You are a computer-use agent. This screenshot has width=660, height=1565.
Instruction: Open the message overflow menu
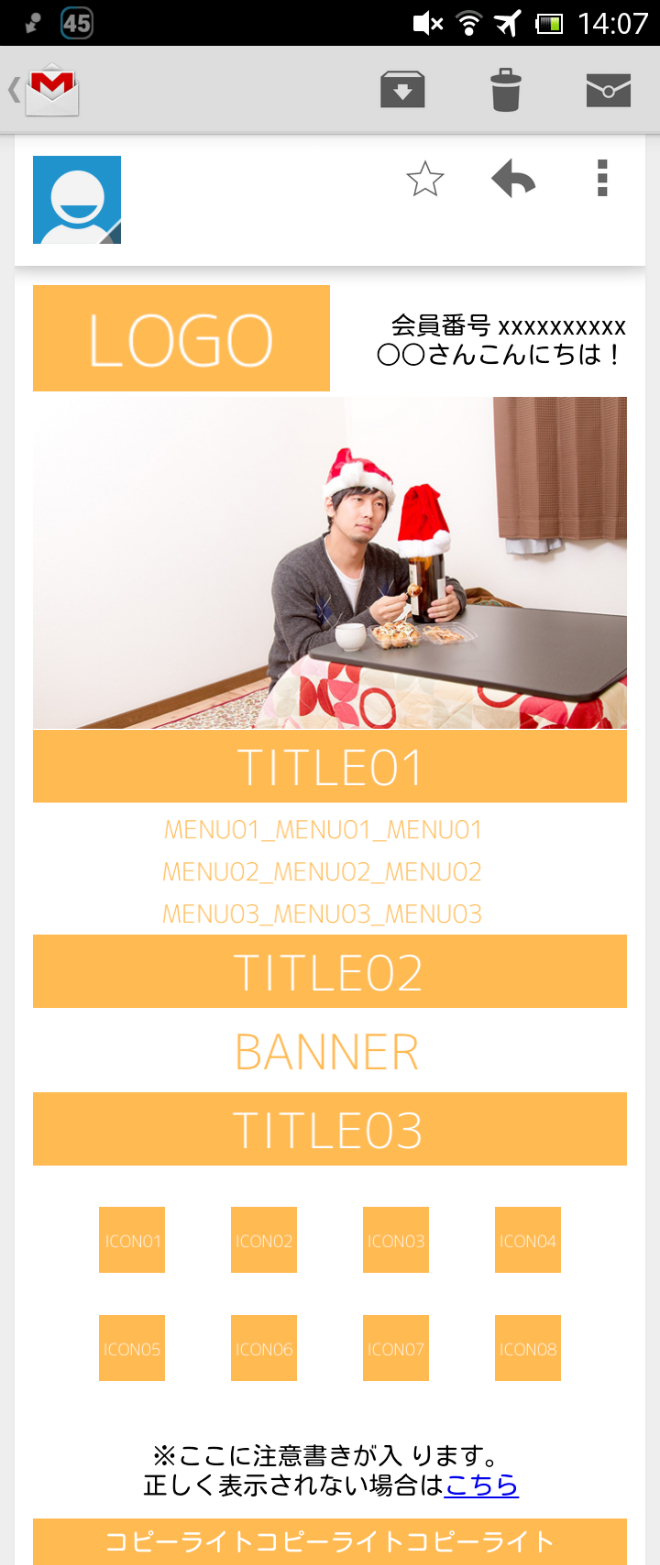(601, 178)
